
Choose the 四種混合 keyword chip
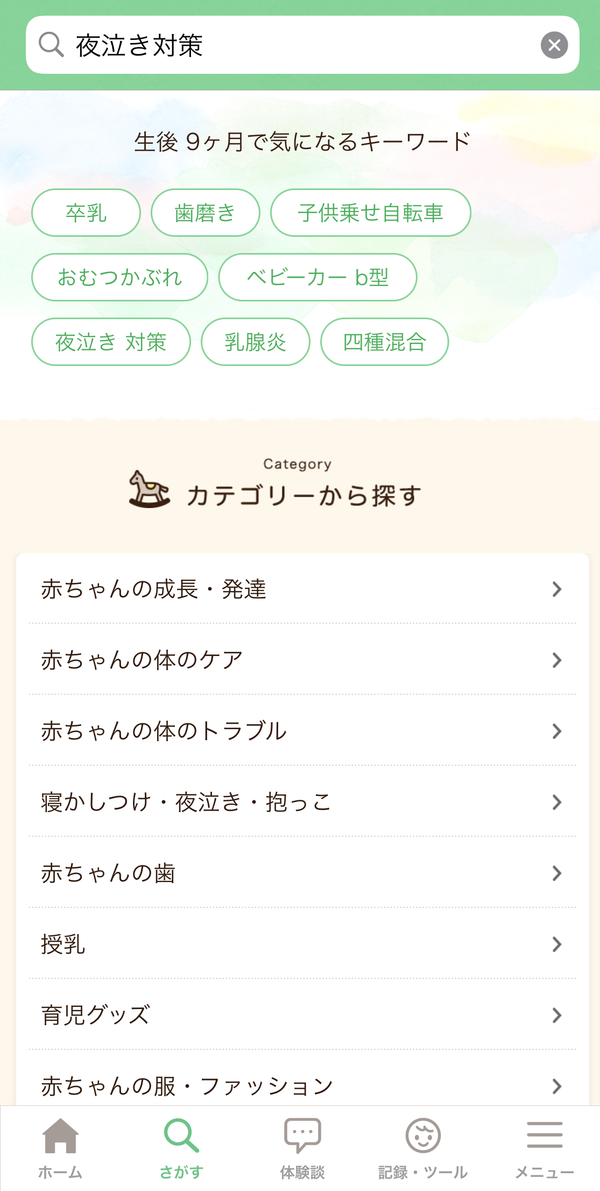click(385, 342)
